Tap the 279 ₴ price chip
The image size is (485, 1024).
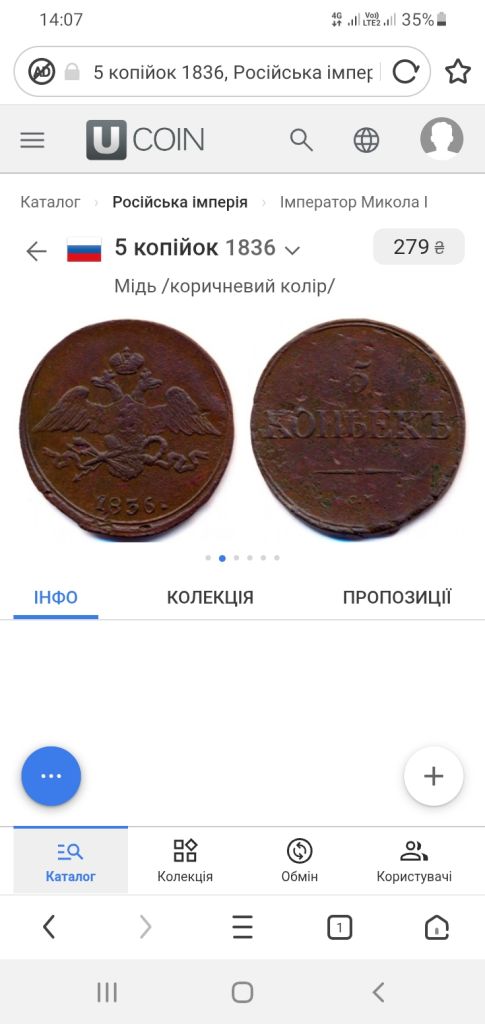[419, 247]
